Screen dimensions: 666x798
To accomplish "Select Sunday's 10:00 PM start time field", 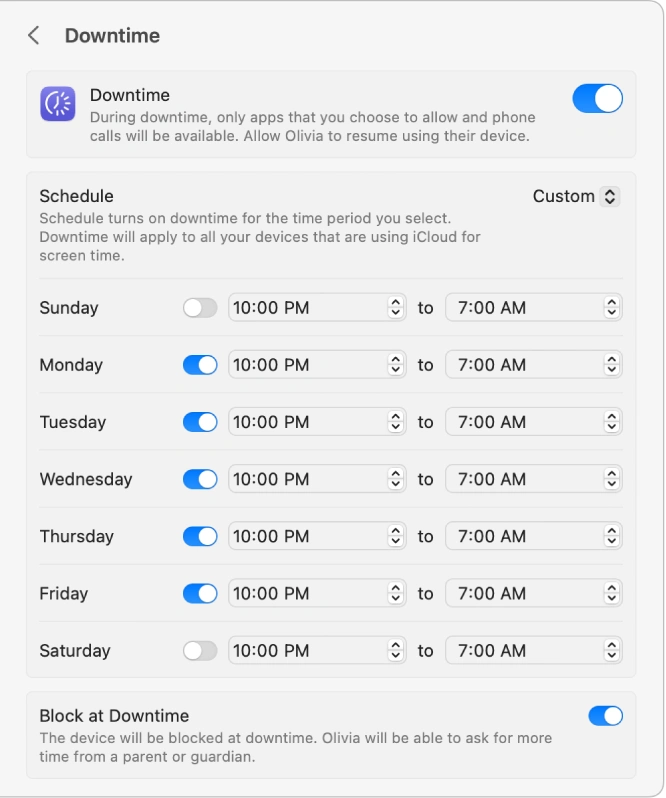I will (x=317, y=307).
